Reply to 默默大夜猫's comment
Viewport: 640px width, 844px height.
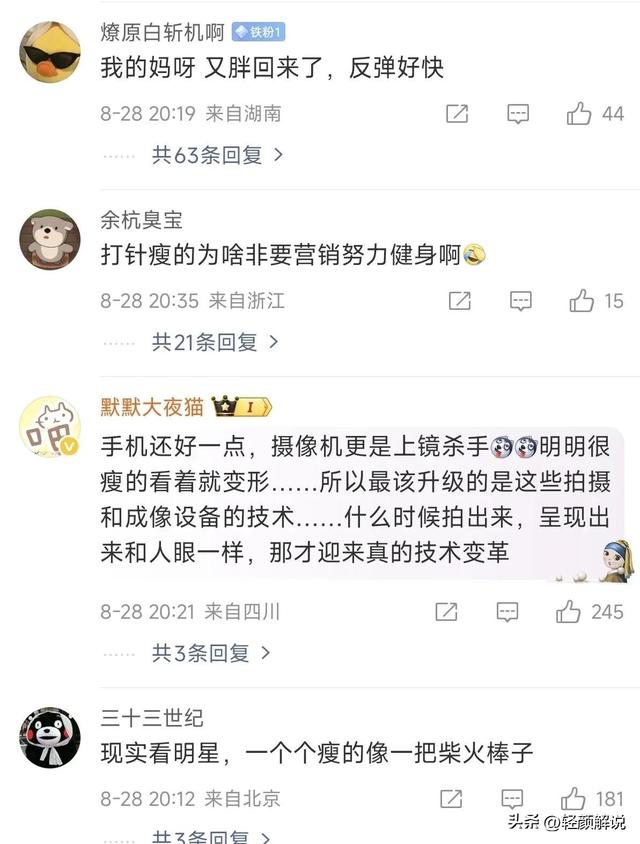[508, 611]
